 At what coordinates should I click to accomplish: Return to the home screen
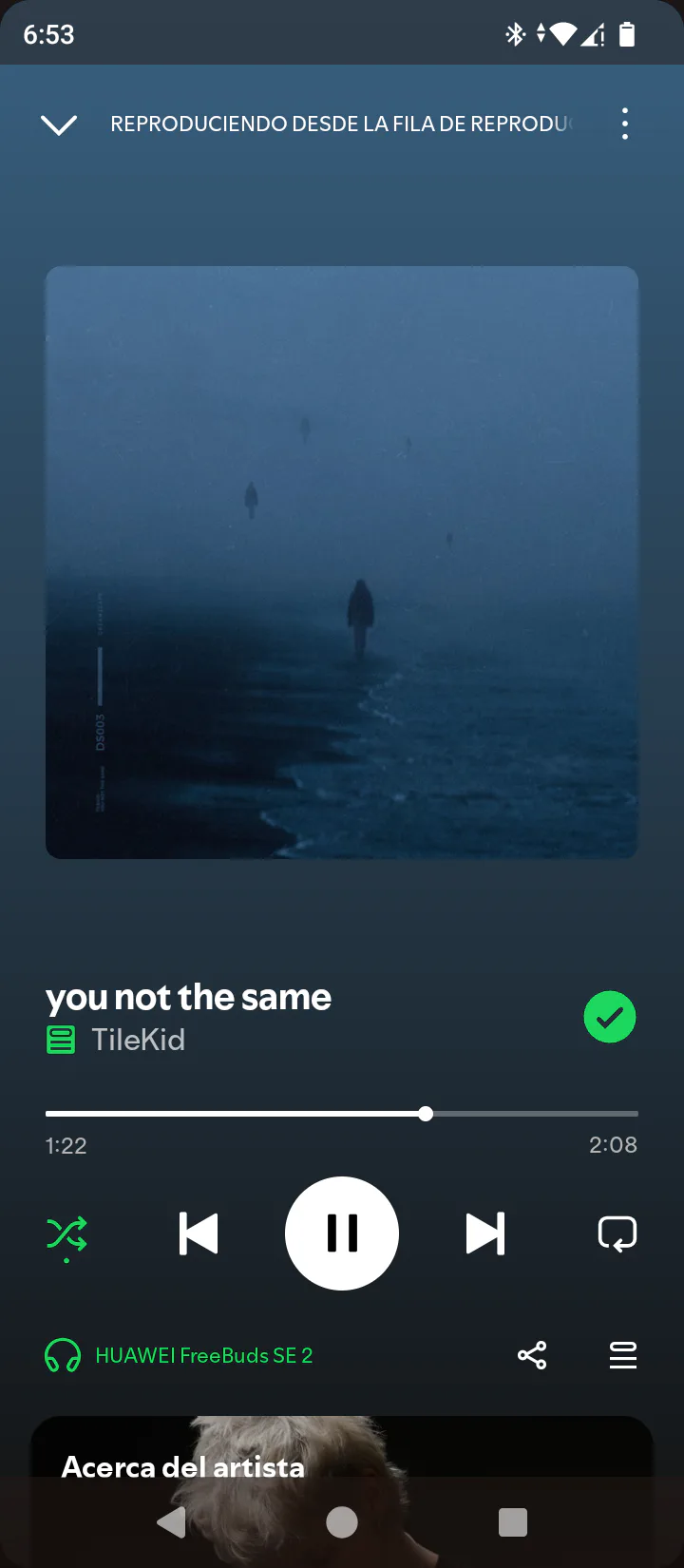pyautogui.click(x=342, y=1522)
